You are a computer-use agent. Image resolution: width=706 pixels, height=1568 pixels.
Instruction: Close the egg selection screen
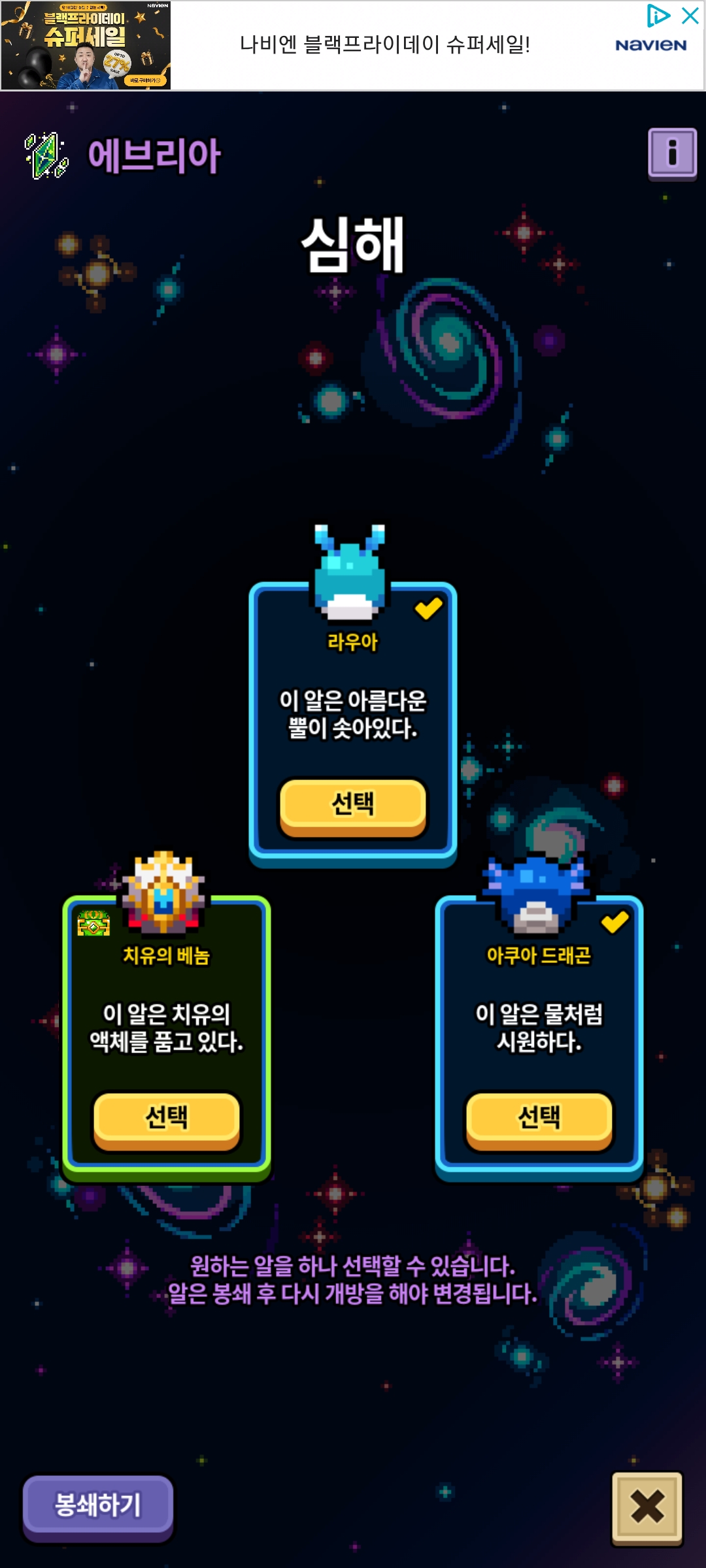[x=647, y=1507]
